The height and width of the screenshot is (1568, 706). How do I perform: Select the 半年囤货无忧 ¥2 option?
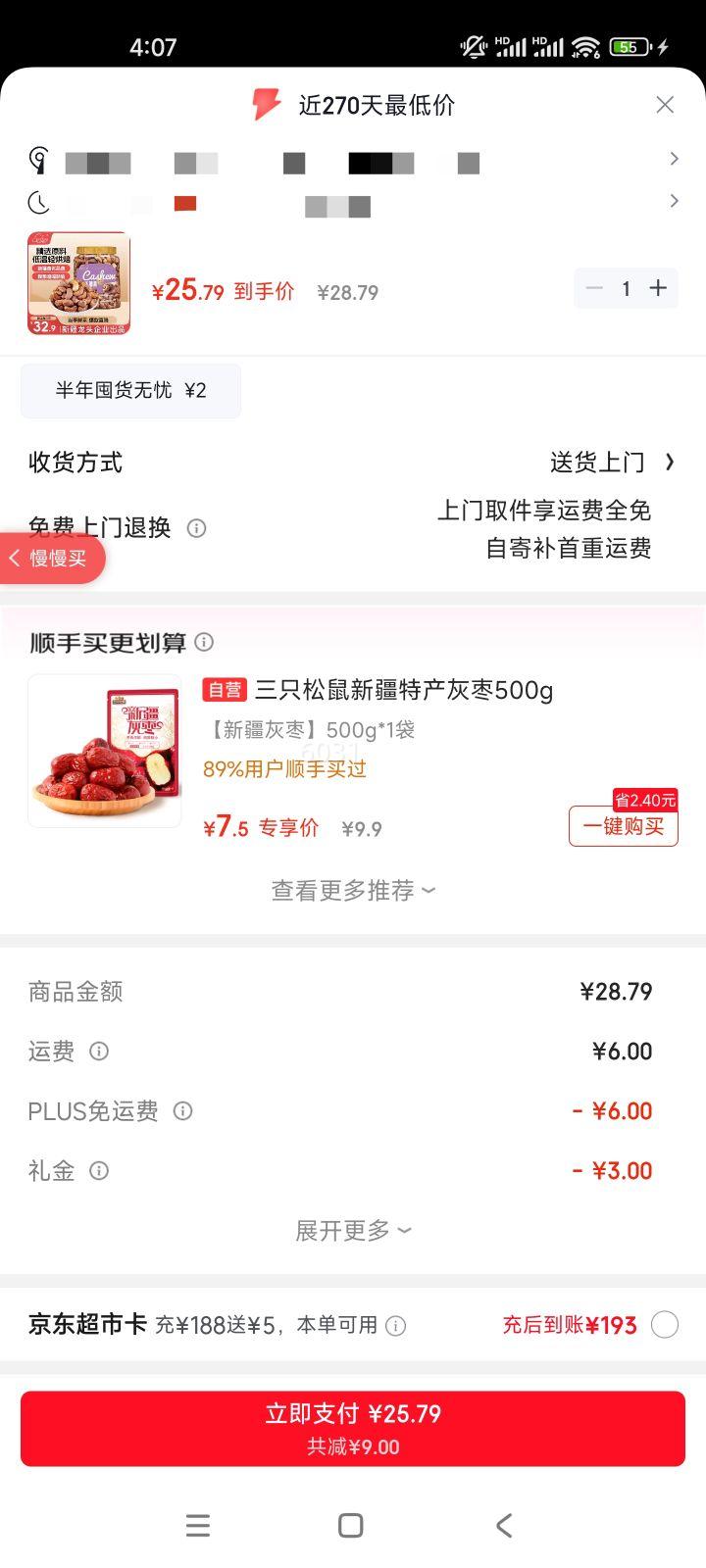pyautogui.click(x=130, y=390)
